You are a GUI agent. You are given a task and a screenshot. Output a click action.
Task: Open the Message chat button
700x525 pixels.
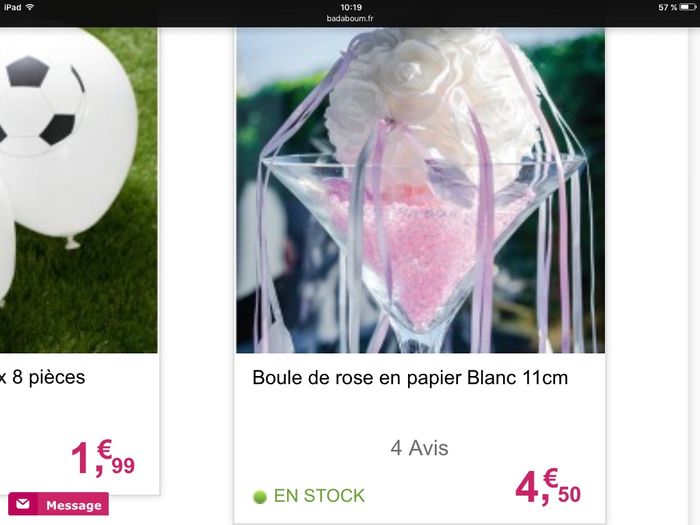pos(59,505)
